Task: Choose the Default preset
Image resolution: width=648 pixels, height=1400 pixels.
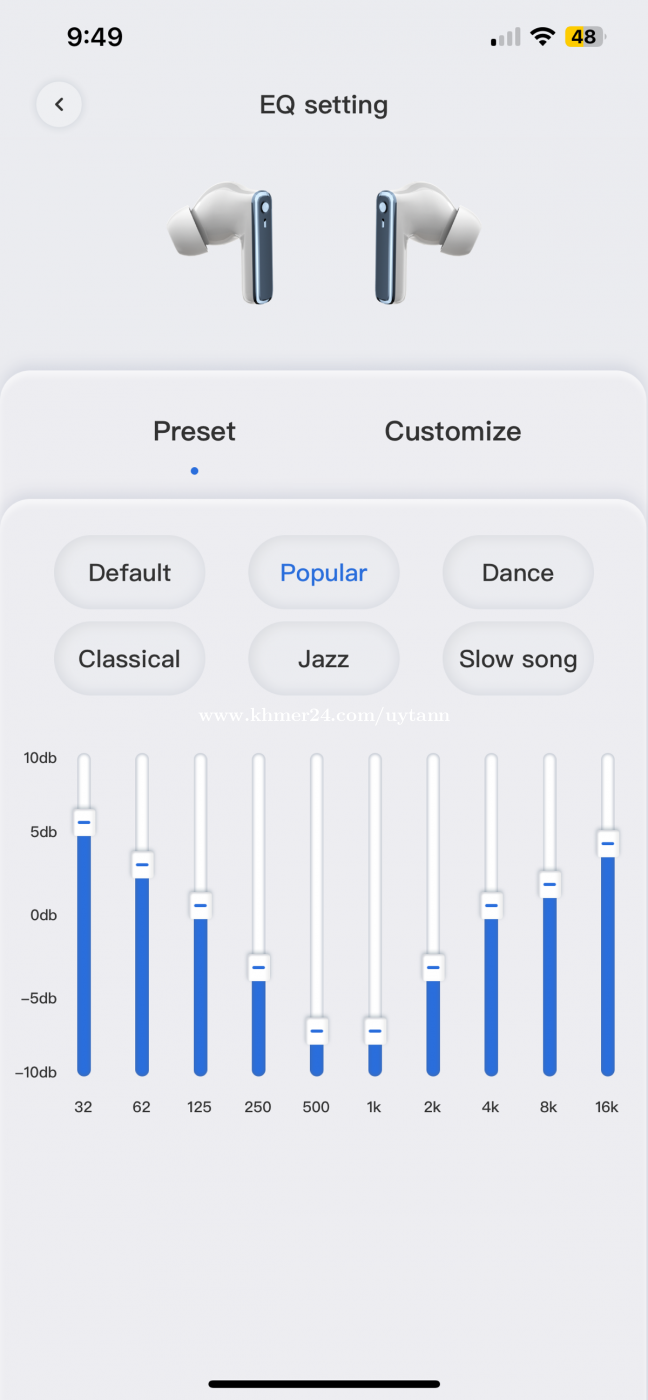Action: (129, 573)
